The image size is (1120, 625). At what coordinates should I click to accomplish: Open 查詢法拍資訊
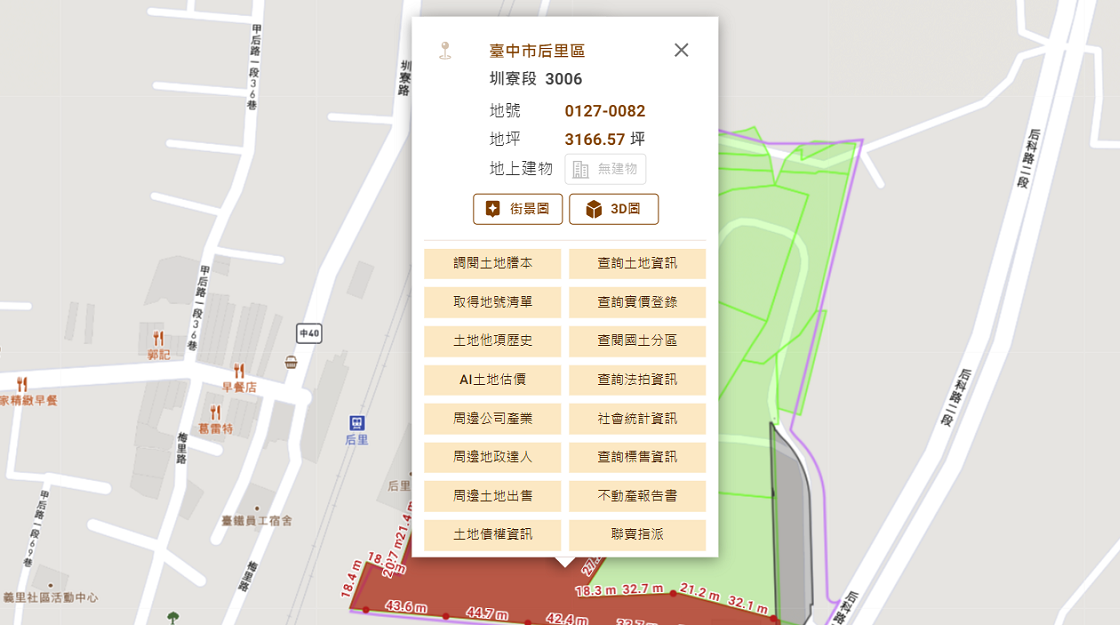point(637,380)
